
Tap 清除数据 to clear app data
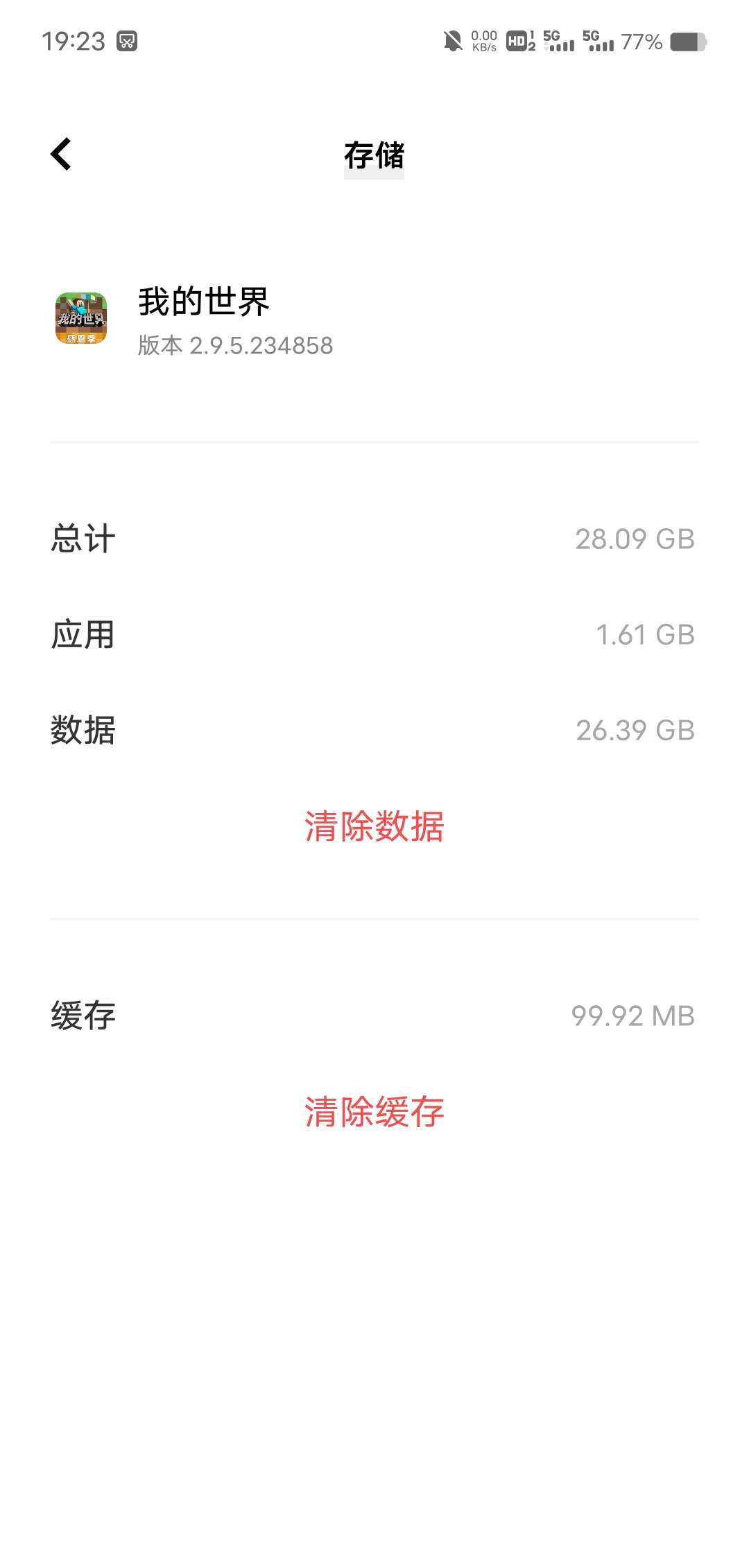click(374, 826)
